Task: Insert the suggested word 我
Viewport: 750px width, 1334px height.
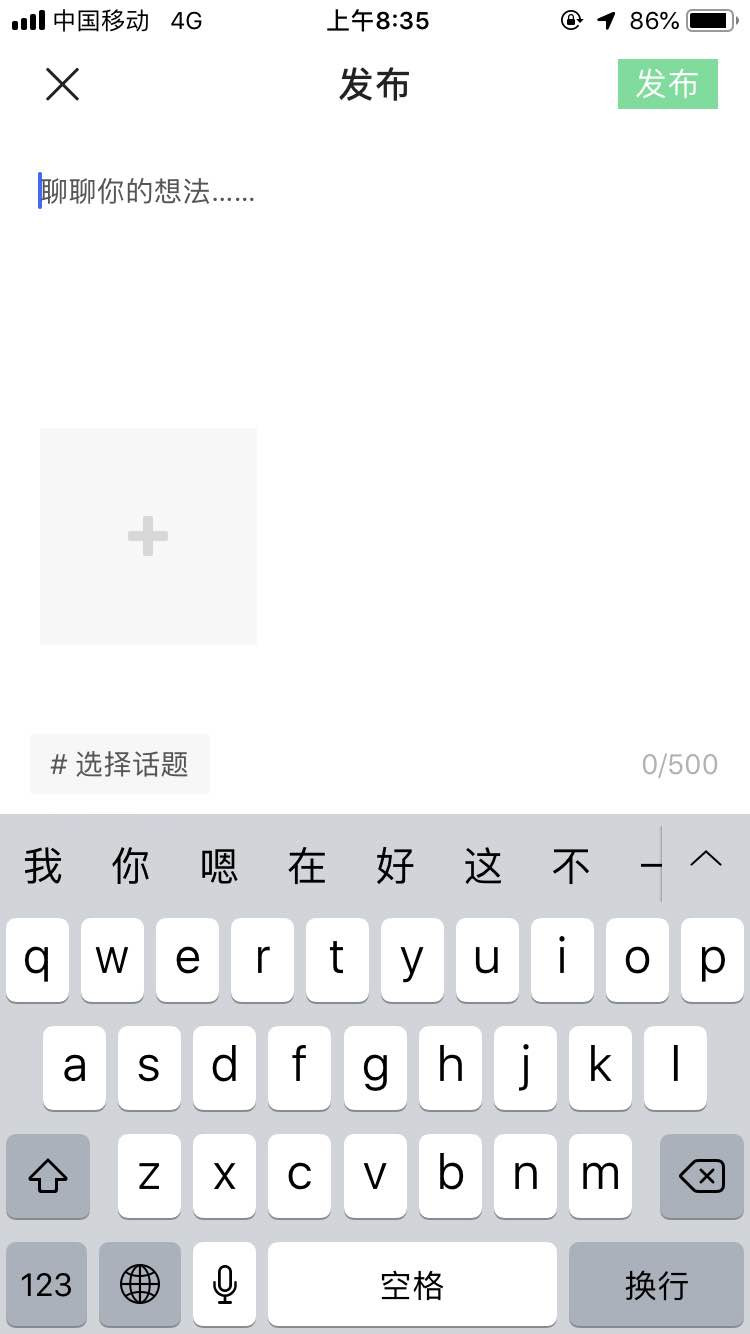Action: point(43,866)
